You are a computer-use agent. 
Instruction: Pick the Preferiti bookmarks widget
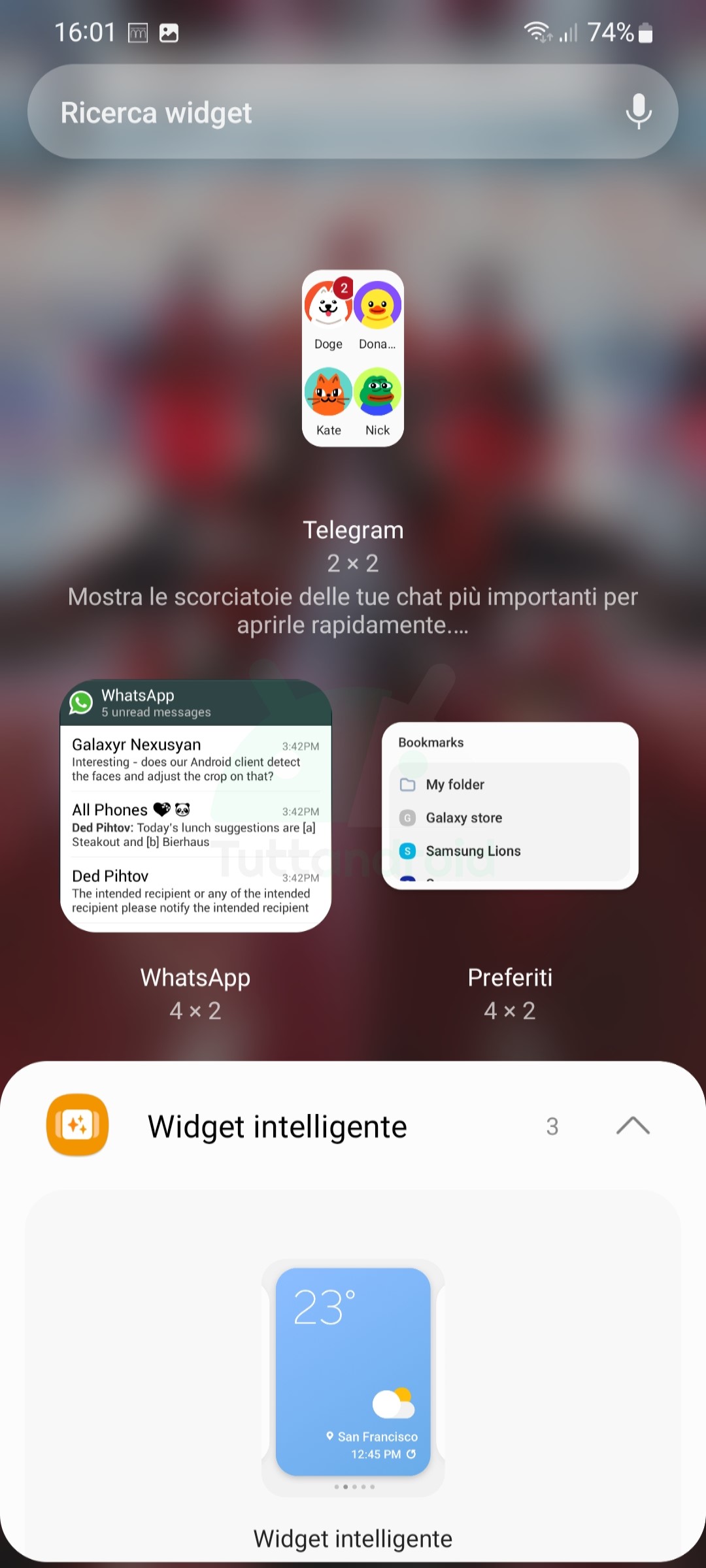tap(510, 806)
